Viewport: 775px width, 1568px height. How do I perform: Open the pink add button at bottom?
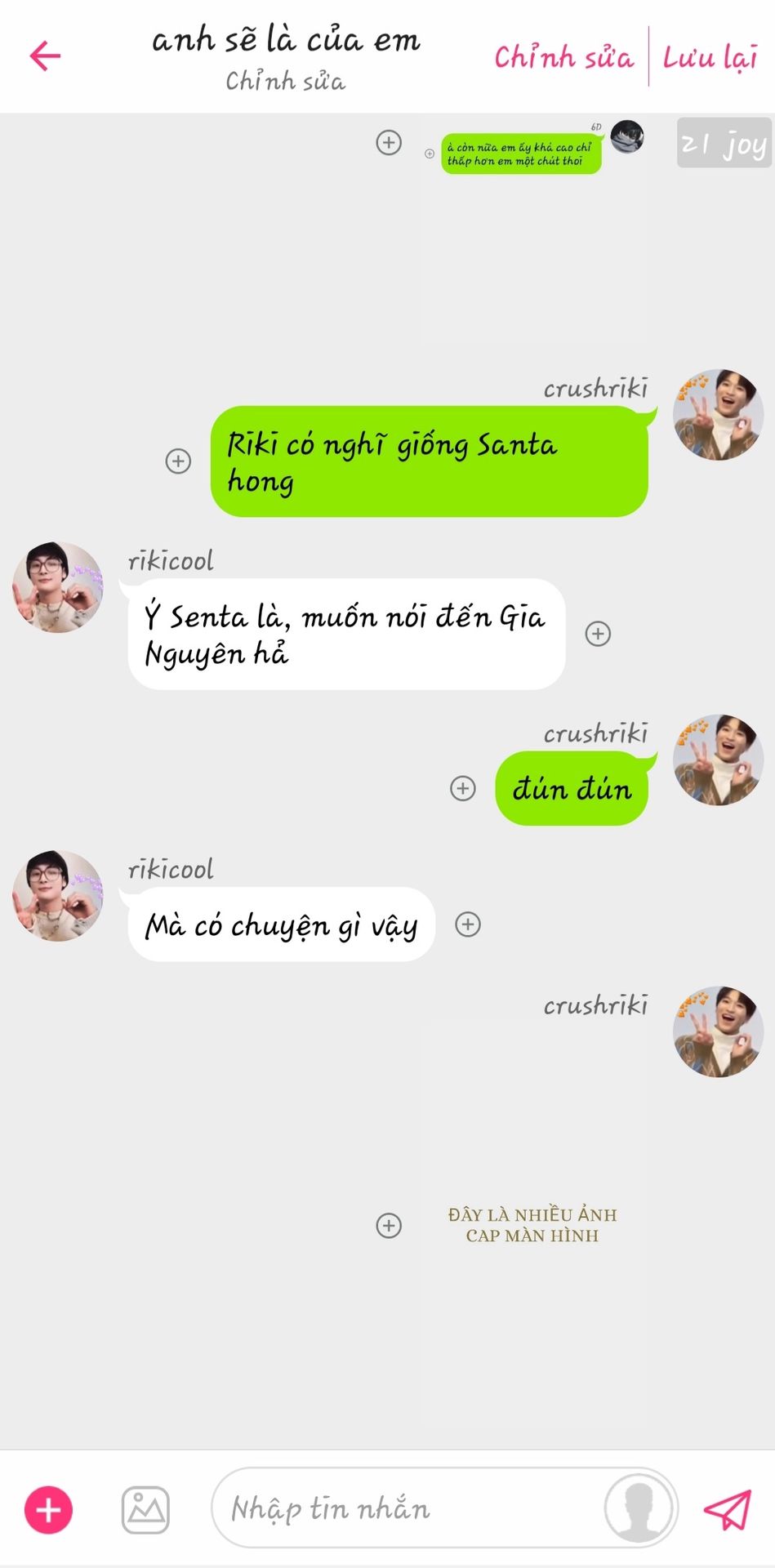(49, 1509)
